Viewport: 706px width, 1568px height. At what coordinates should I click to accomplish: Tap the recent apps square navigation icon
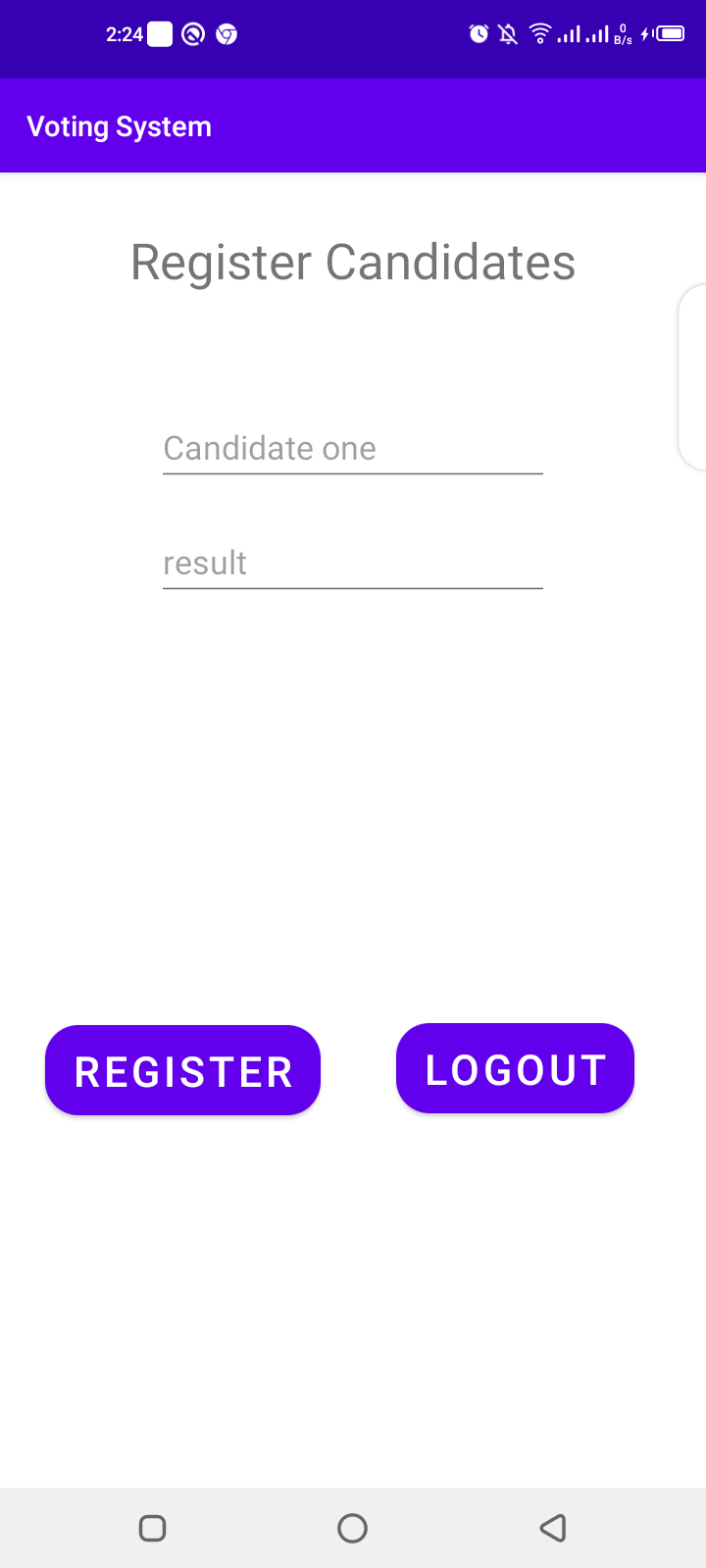(x=152, y=1527)
